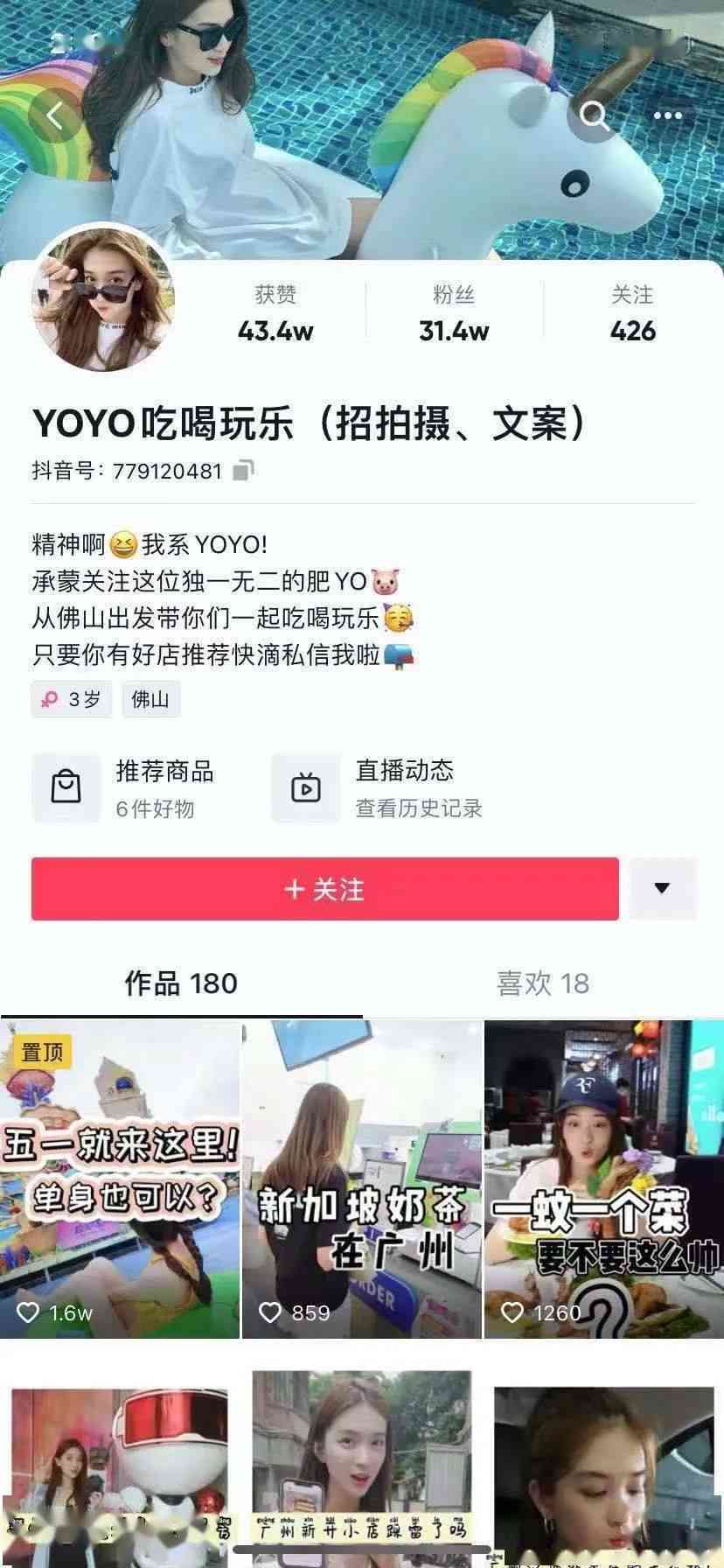Open the 关注 following count 426
This screenshot has height=1568, width=724.
pyautogui.click(x=632, y=313)
